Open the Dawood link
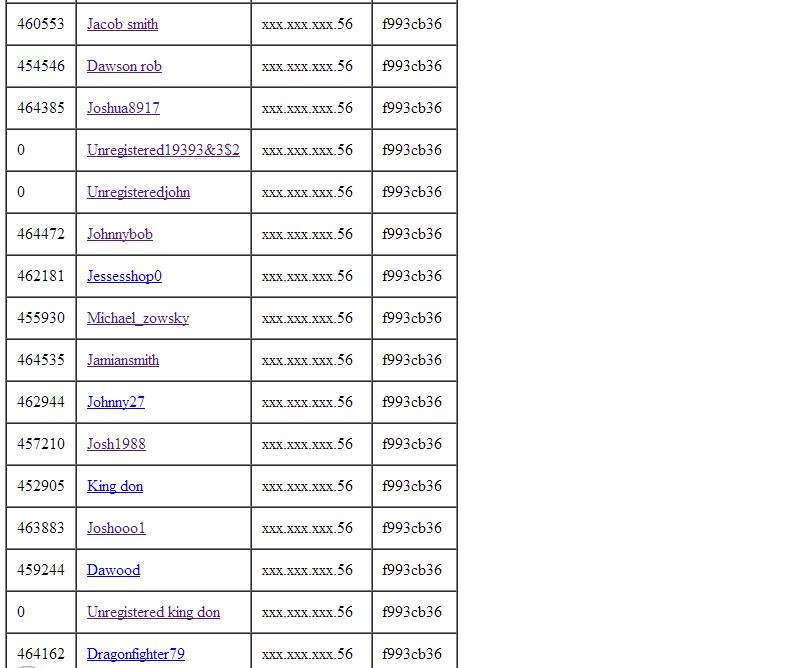 tap(113, 570)
